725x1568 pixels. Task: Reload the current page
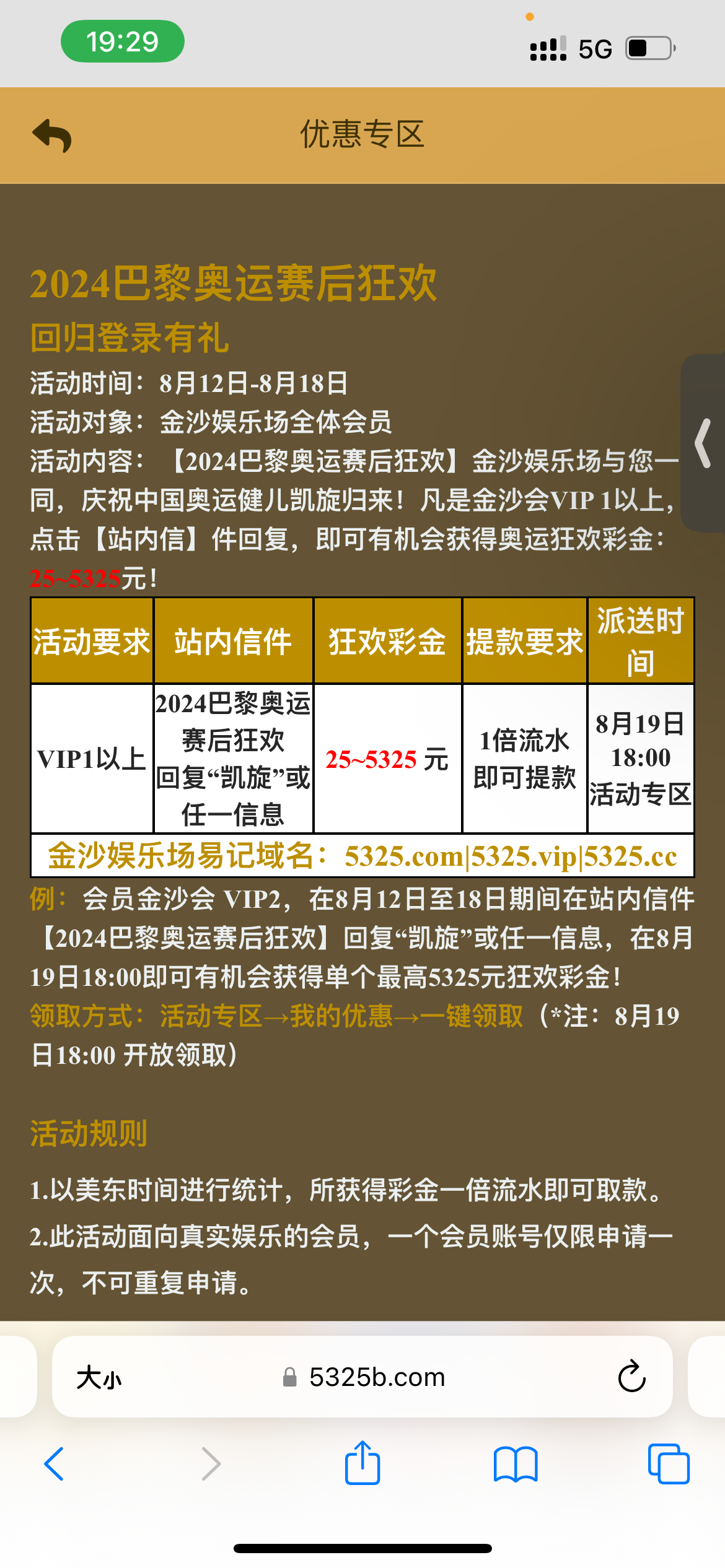[x=631, y=1377]
